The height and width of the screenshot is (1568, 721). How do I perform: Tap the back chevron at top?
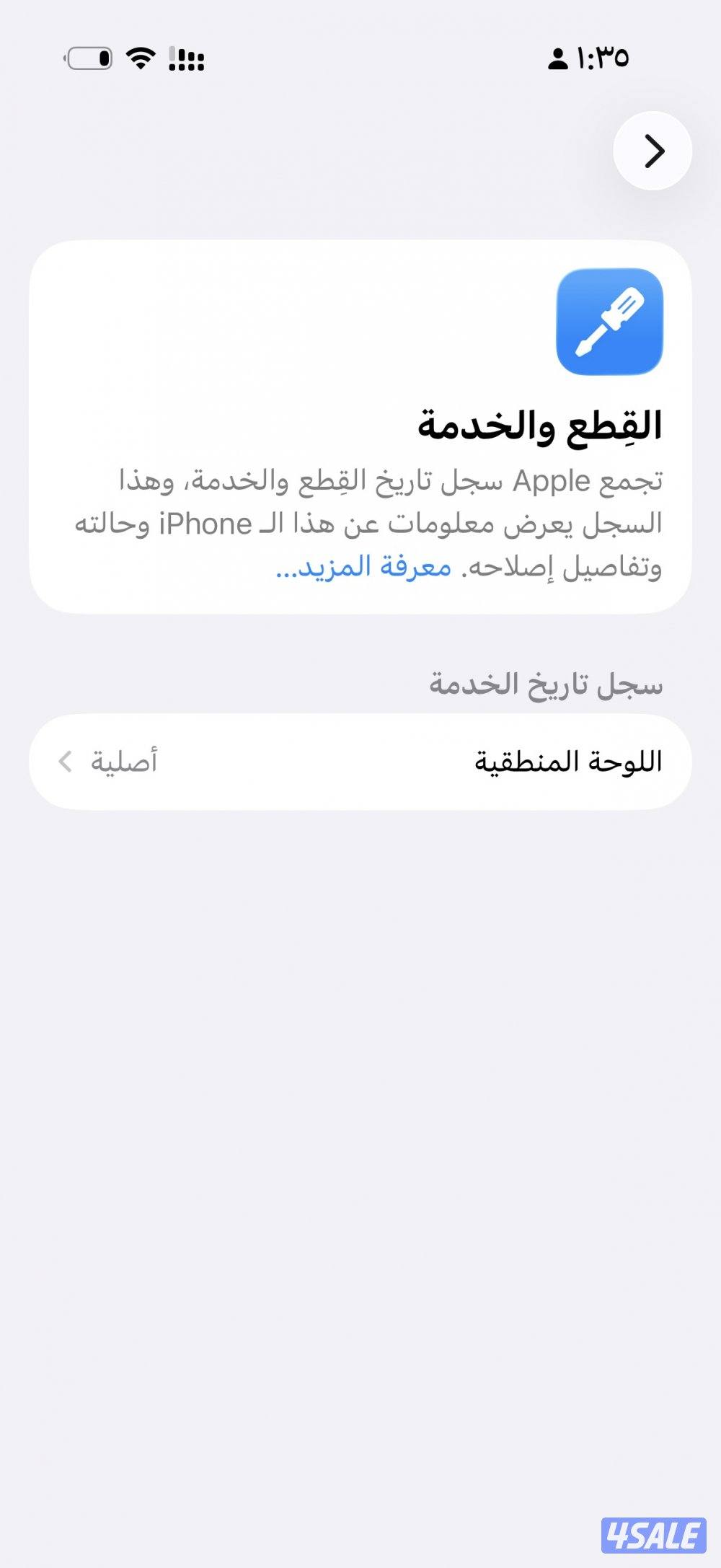click(653, 150)
